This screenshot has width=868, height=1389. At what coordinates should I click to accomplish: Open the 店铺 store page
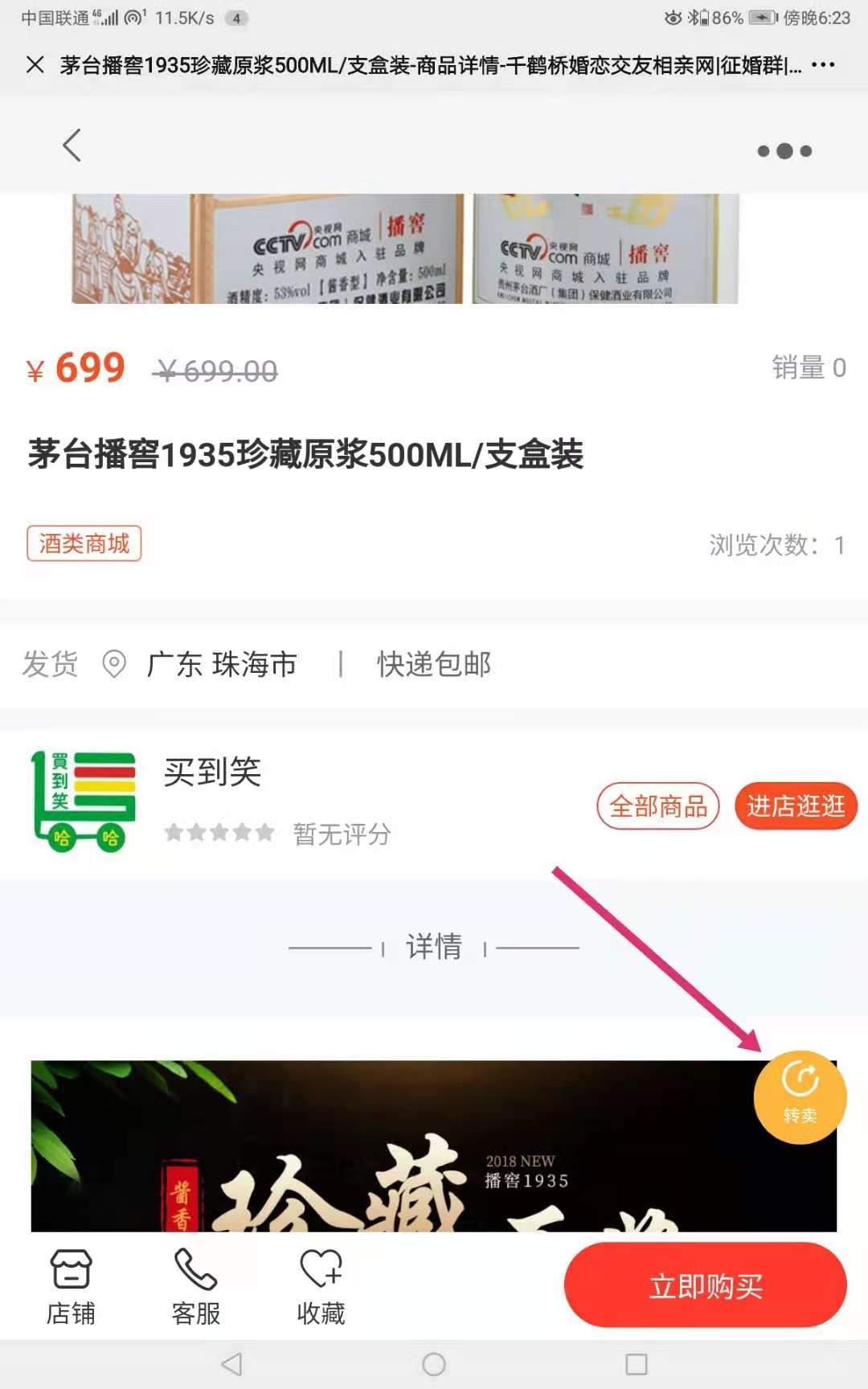click(71, 1286)
